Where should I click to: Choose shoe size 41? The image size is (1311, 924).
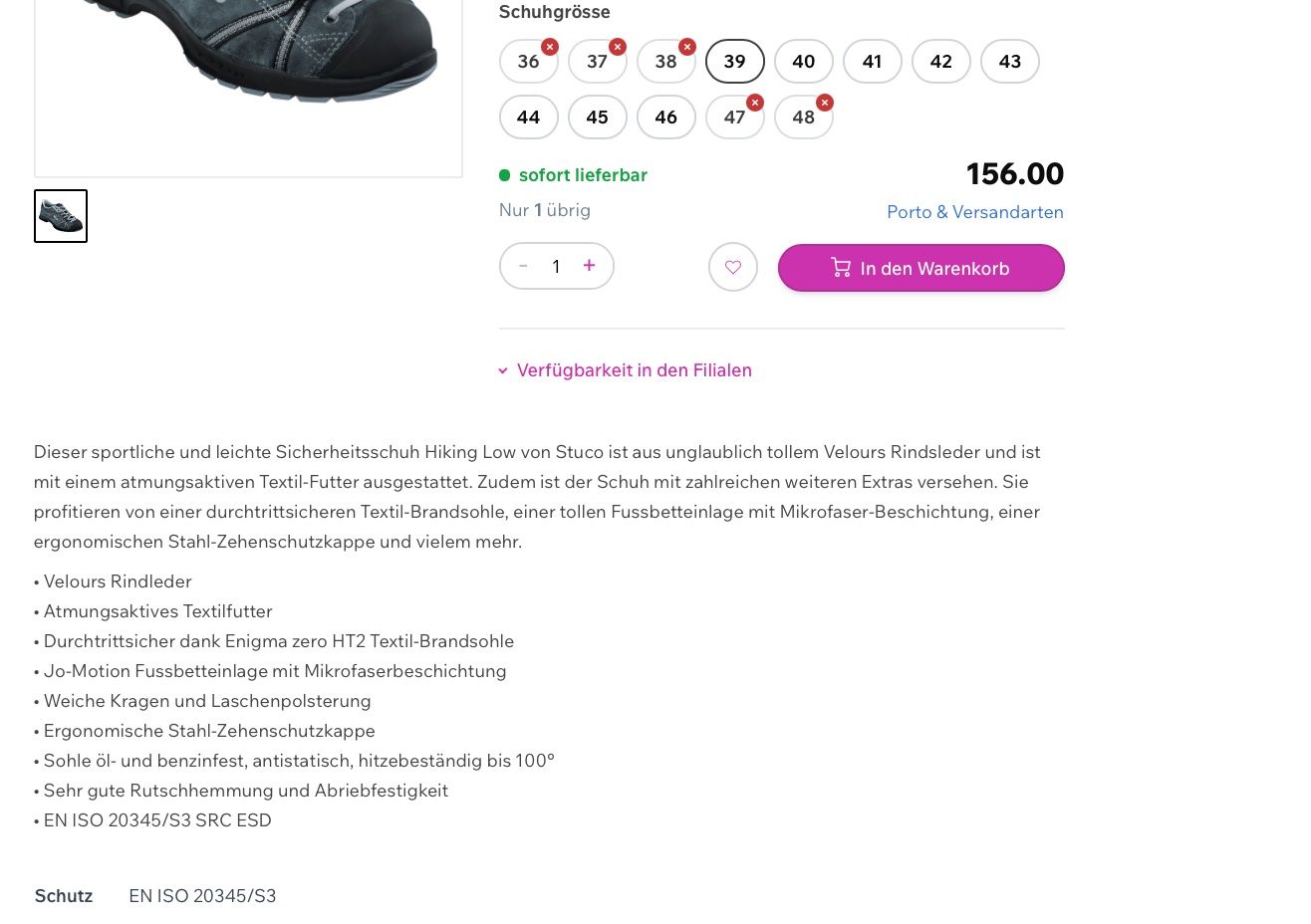tap(872, 62)
